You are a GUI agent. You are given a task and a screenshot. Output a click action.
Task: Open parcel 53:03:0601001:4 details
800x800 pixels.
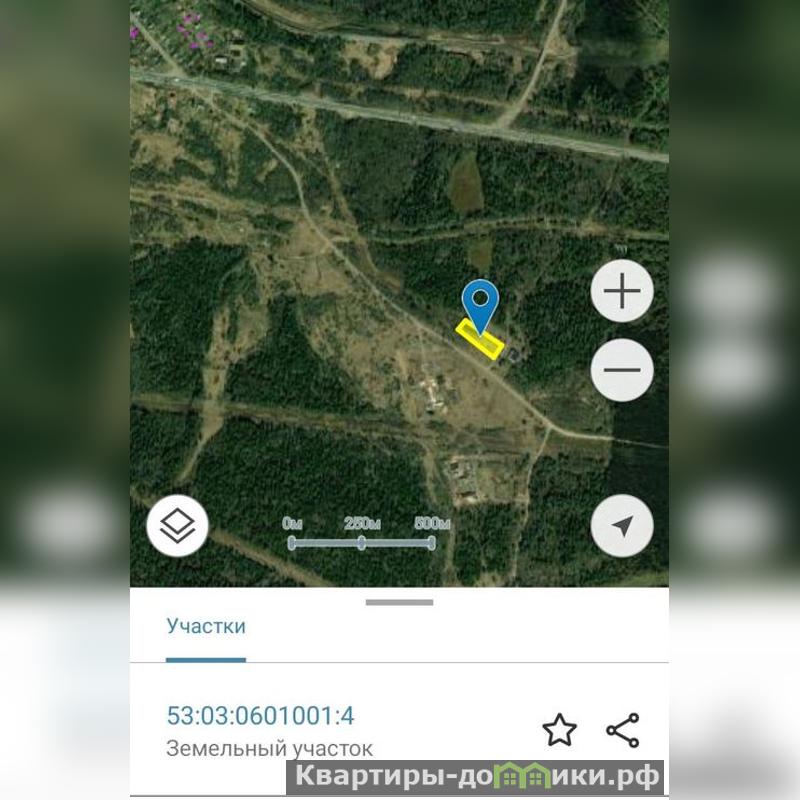260,716
